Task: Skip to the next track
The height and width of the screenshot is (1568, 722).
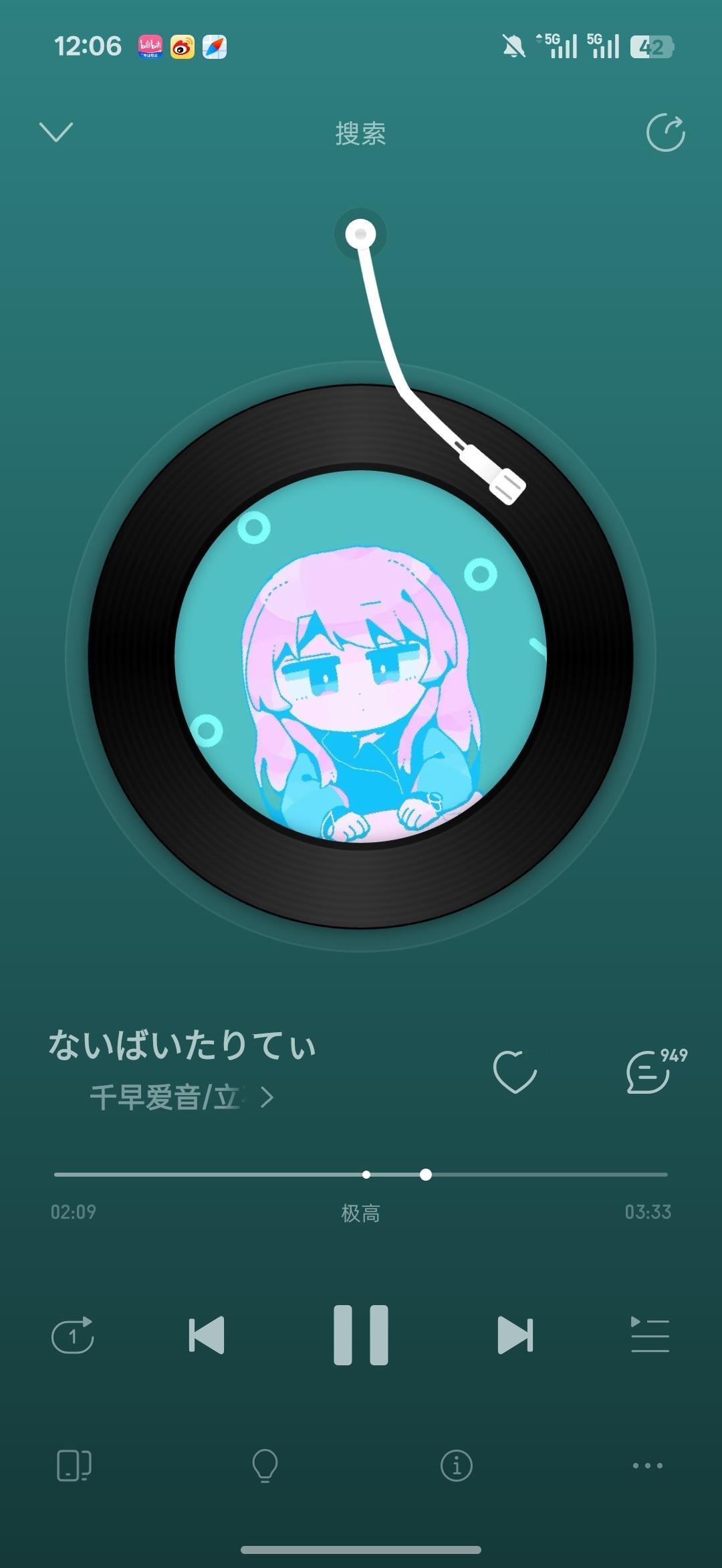Action: (515, 1335)
